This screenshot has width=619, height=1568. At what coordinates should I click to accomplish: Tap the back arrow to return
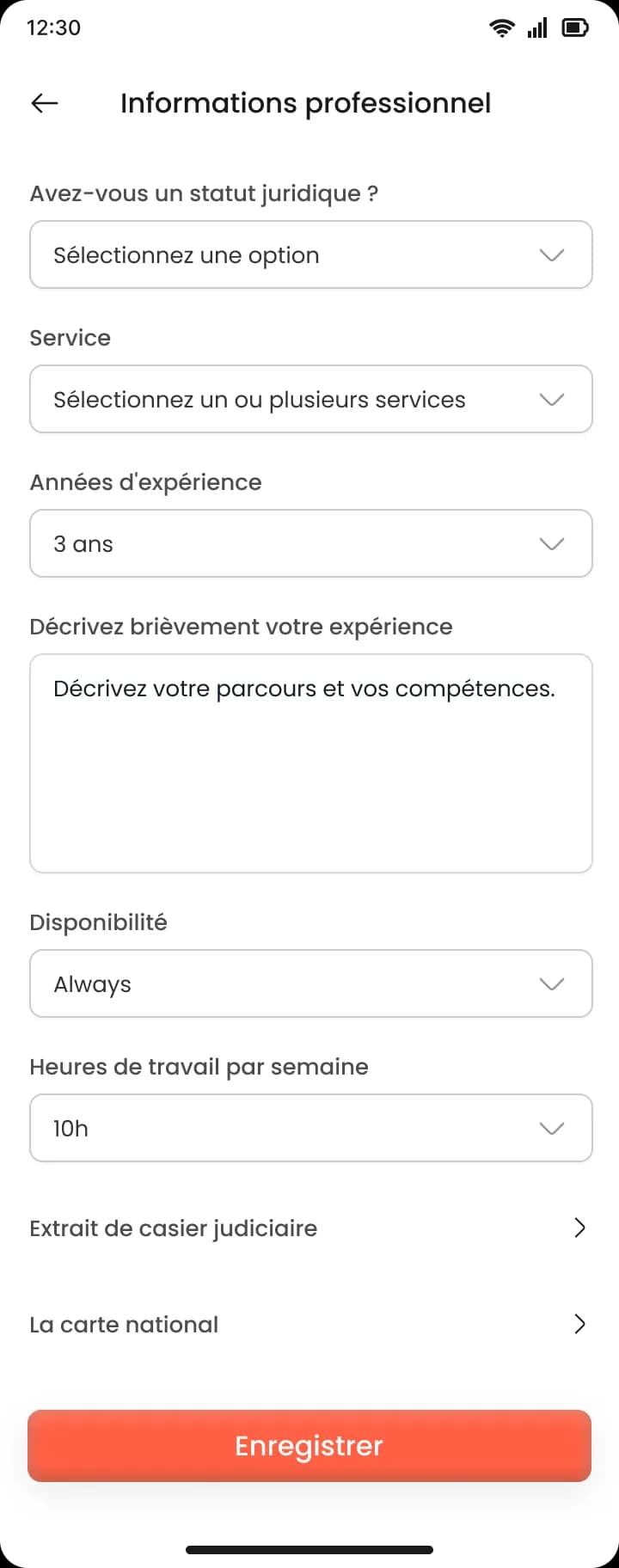click(43, 103)
